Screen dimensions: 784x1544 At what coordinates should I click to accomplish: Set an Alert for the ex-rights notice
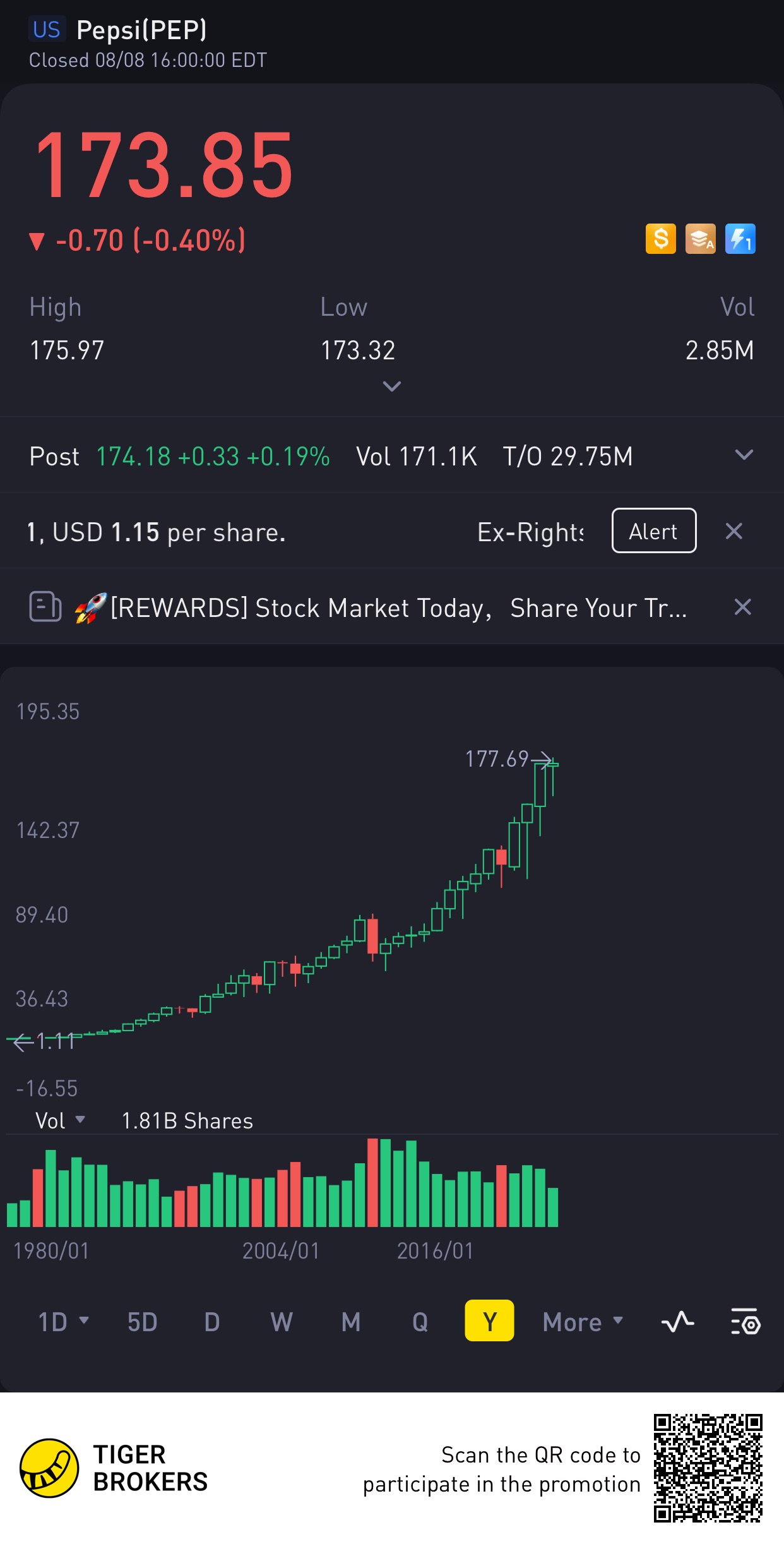653,531
